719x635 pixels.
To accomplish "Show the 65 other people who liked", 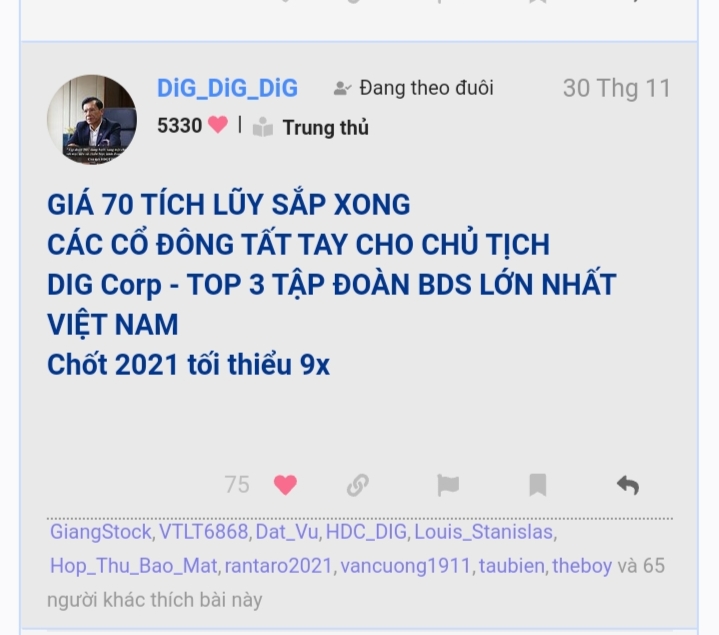I will click(x=653, y=566).
